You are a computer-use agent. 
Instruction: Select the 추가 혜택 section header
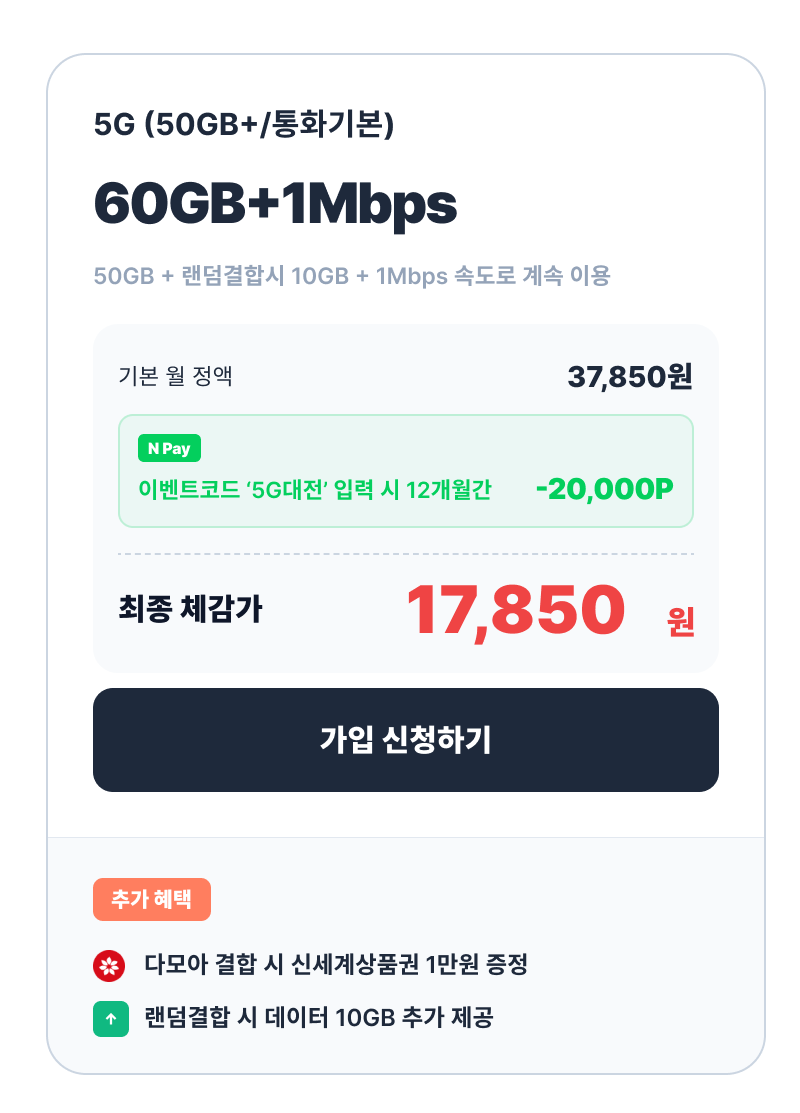pyautogui.click(x=151, y=899)
